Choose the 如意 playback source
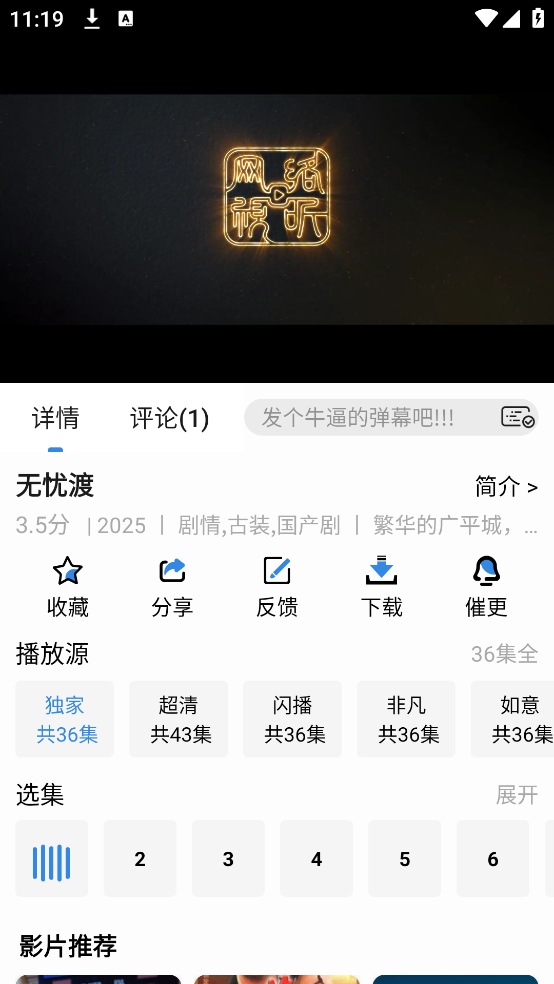The image size is (554, 984). (x=513, y=719)
